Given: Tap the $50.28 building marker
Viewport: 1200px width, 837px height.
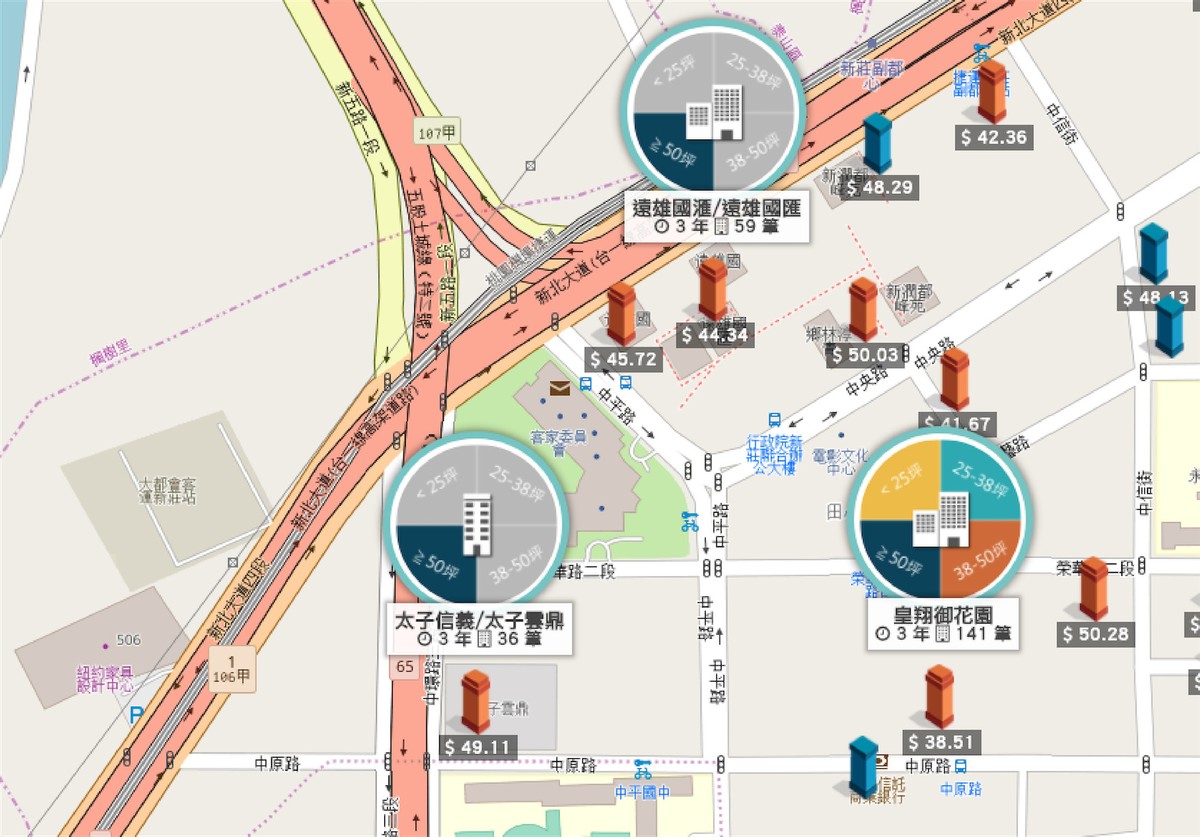Looking at the screenshot, I should (1093, 589).
